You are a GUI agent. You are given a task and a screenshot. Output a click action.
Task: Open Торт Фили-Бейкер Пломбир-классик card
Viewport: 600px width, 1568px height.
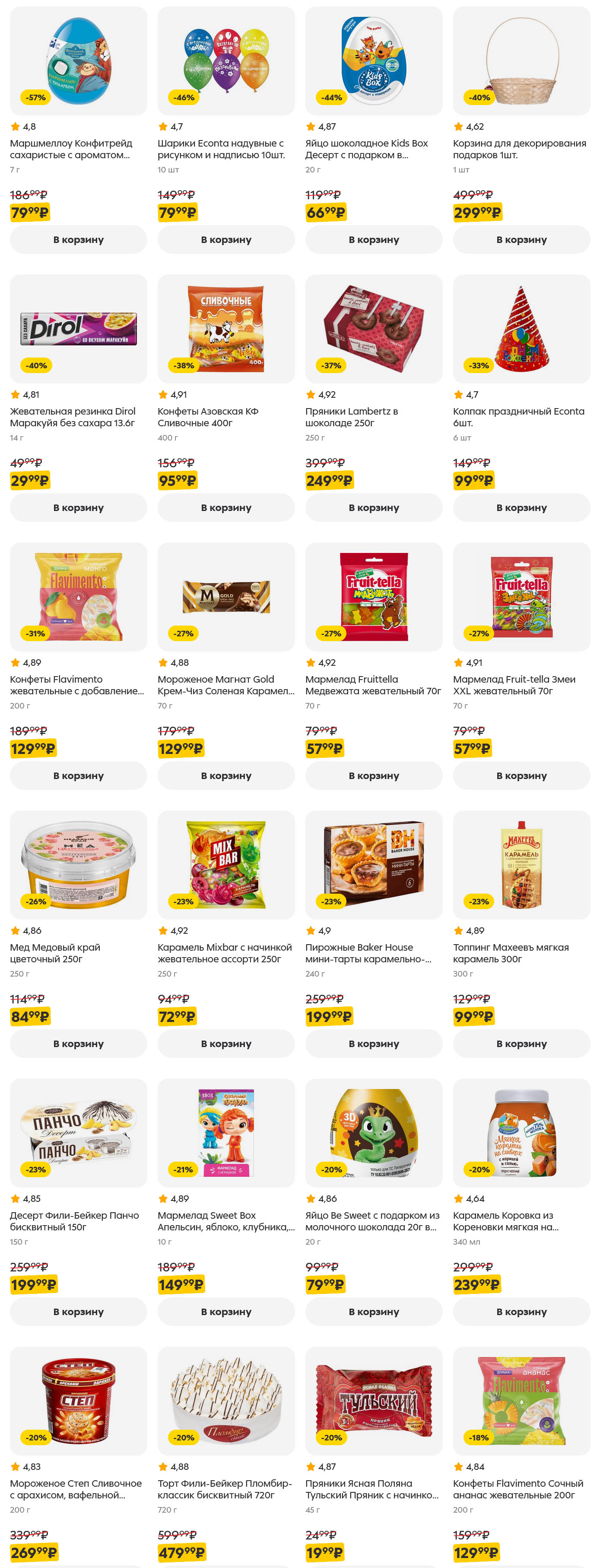(225, 1400)
